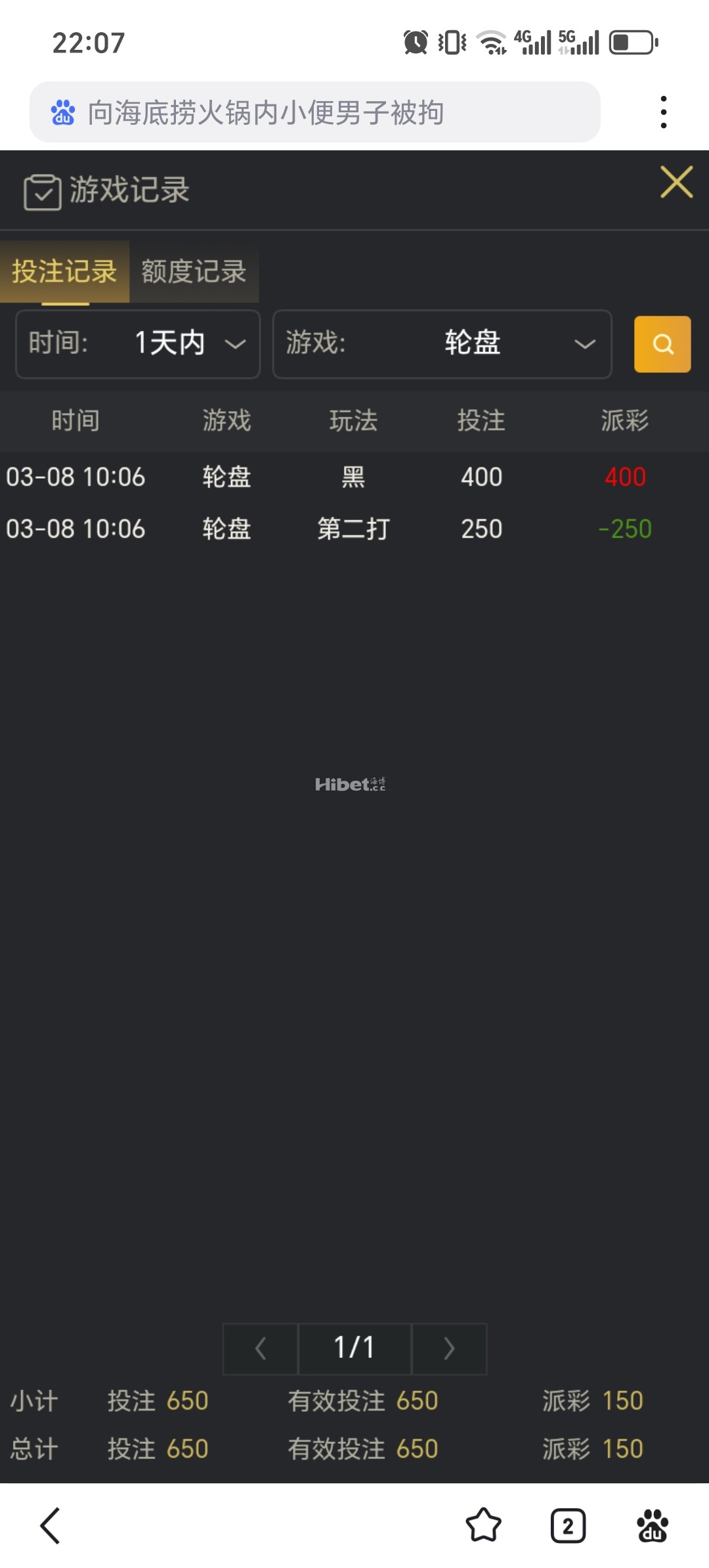Open the browser overflow menu
The width and height of the screenshot is (709, 1568).
coord(664,112)
